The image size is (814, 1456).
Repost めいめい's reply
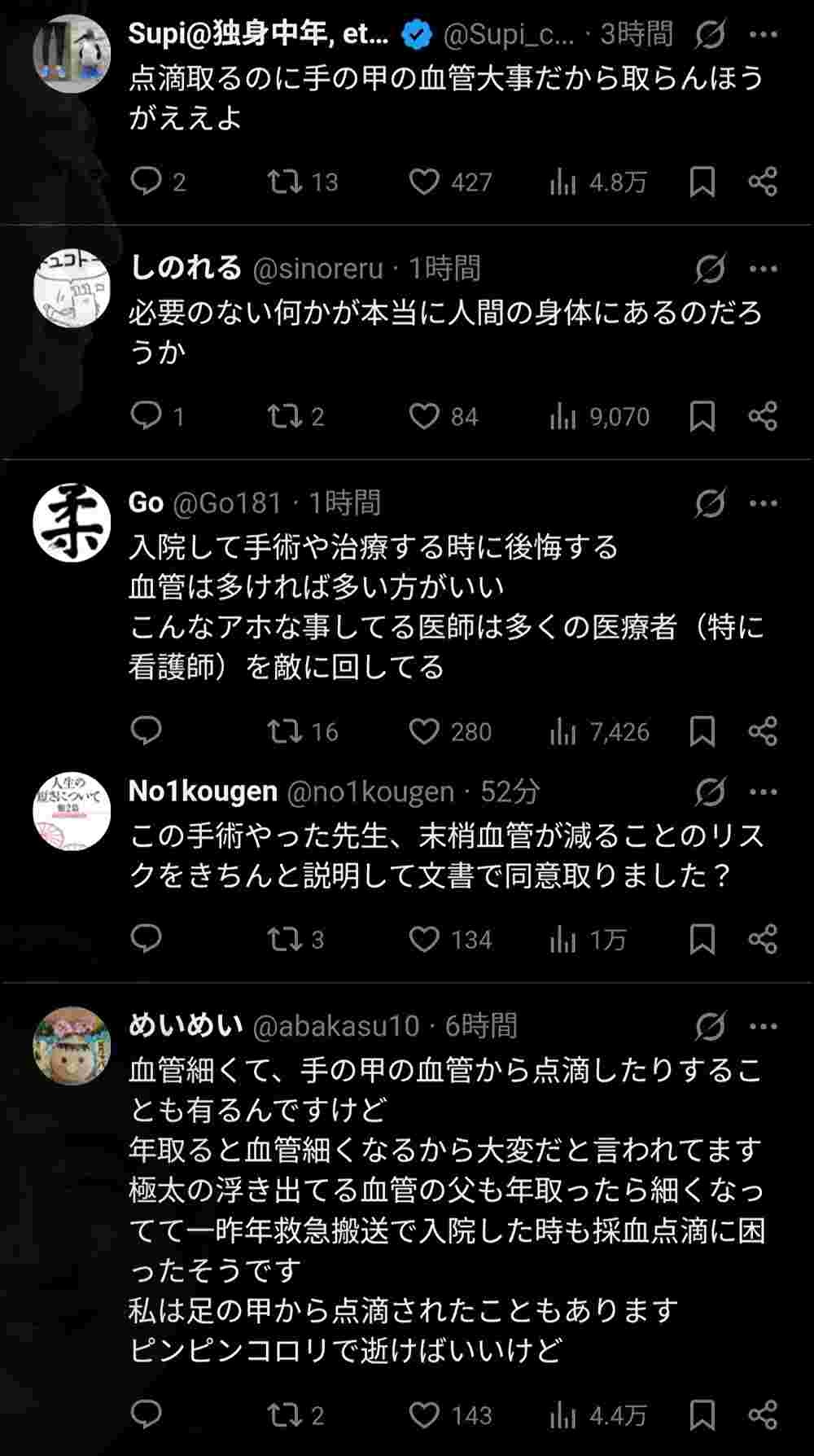point(285,1415)
